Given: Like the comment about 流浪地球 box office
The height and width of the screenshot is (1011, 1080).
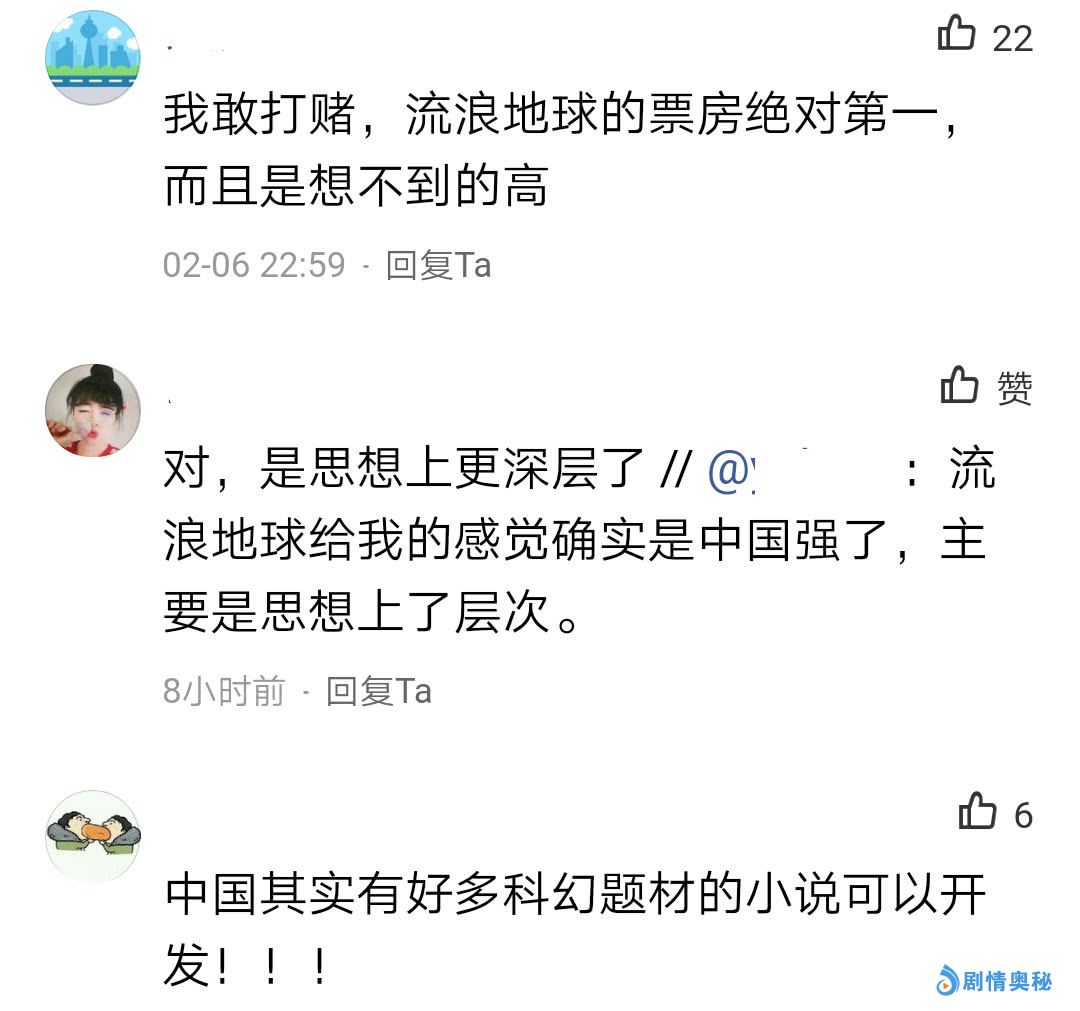Looking at the screenshot, I should [958, 35].
